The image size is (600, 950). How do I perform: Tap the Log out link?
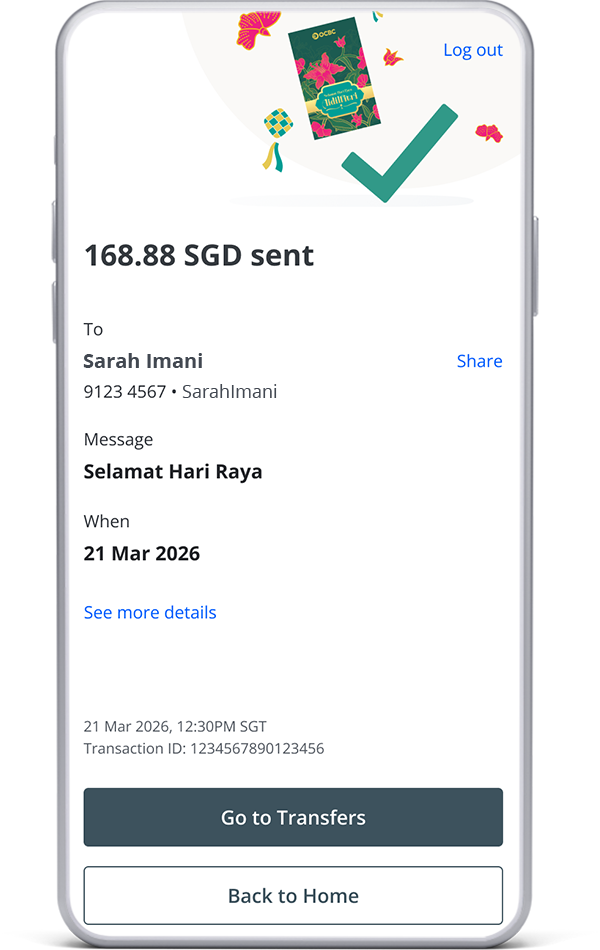(472, 50)
